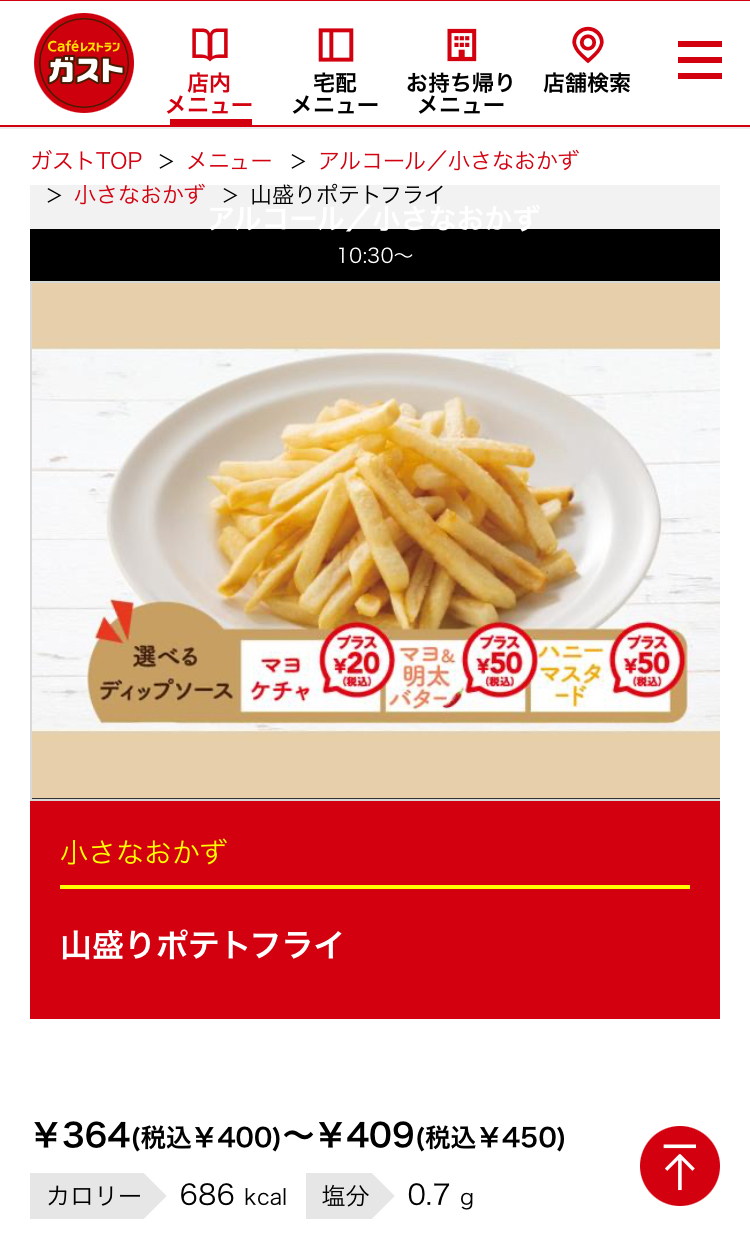Open the hamburger menu

pos(699,60)
